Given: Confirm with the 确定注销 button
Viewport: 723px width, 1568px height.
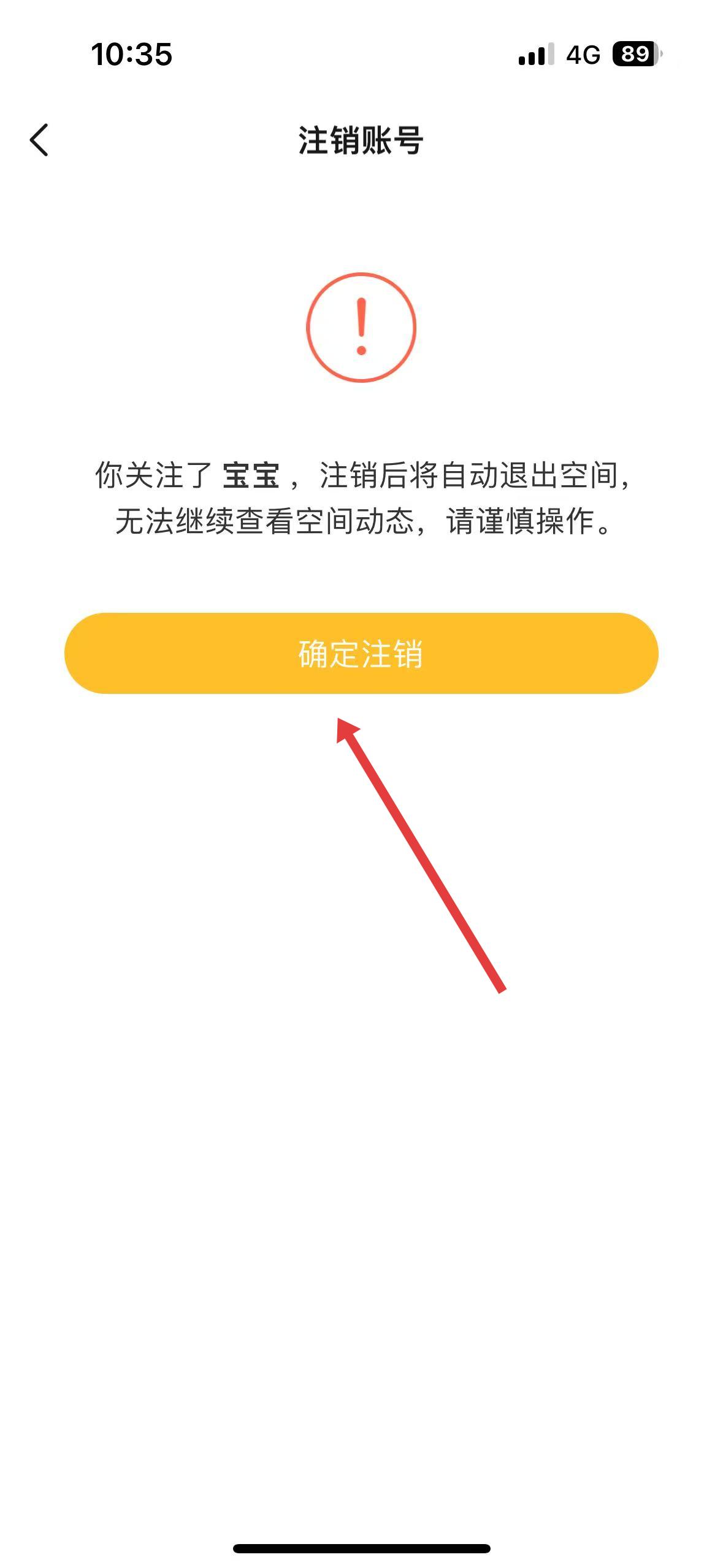Looking at the screenshot, I should (x=361, y=653).
